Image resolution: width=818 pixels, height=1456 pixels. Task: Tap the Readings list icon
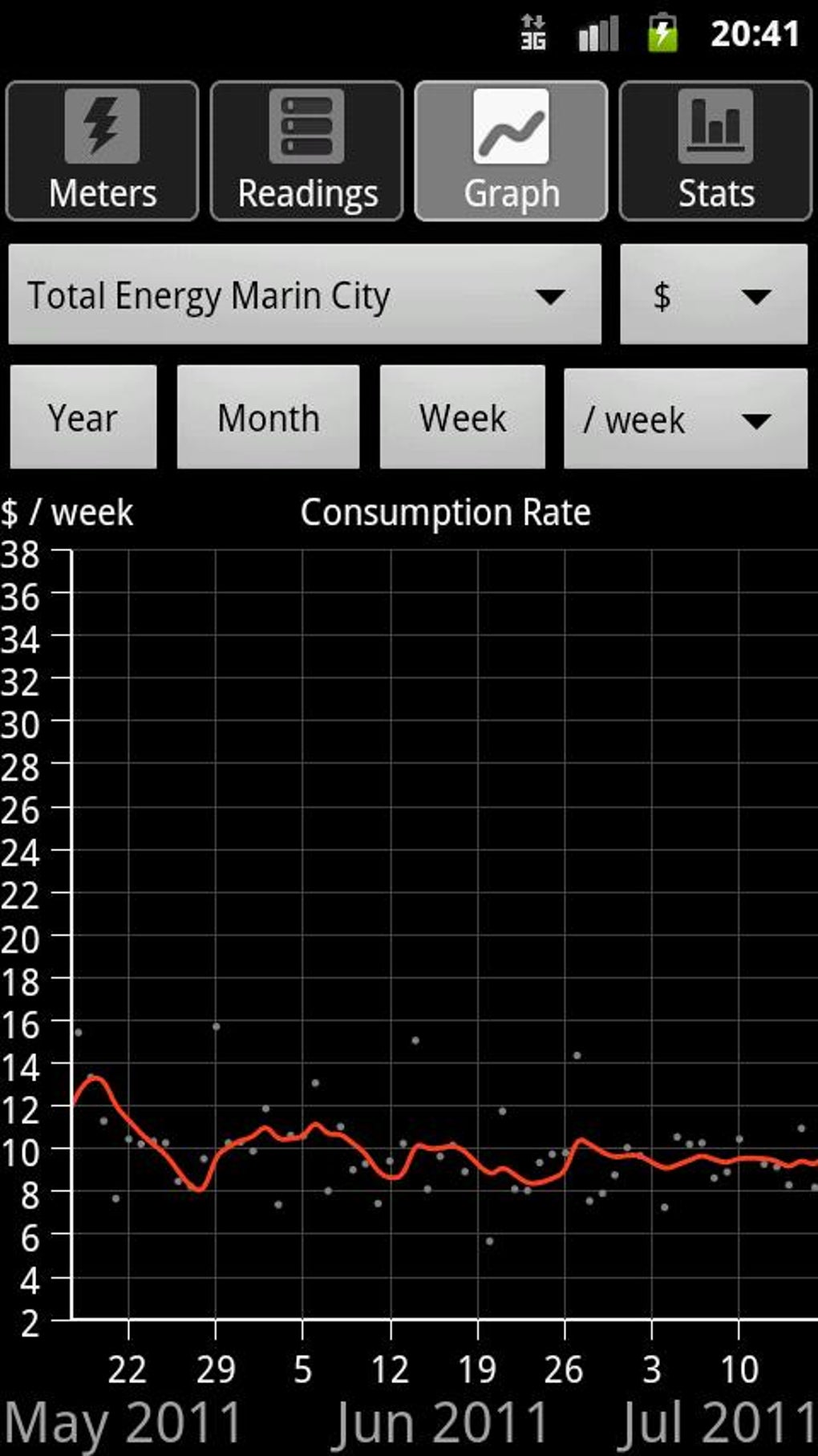pyautogui.click(x=307, y=124)
